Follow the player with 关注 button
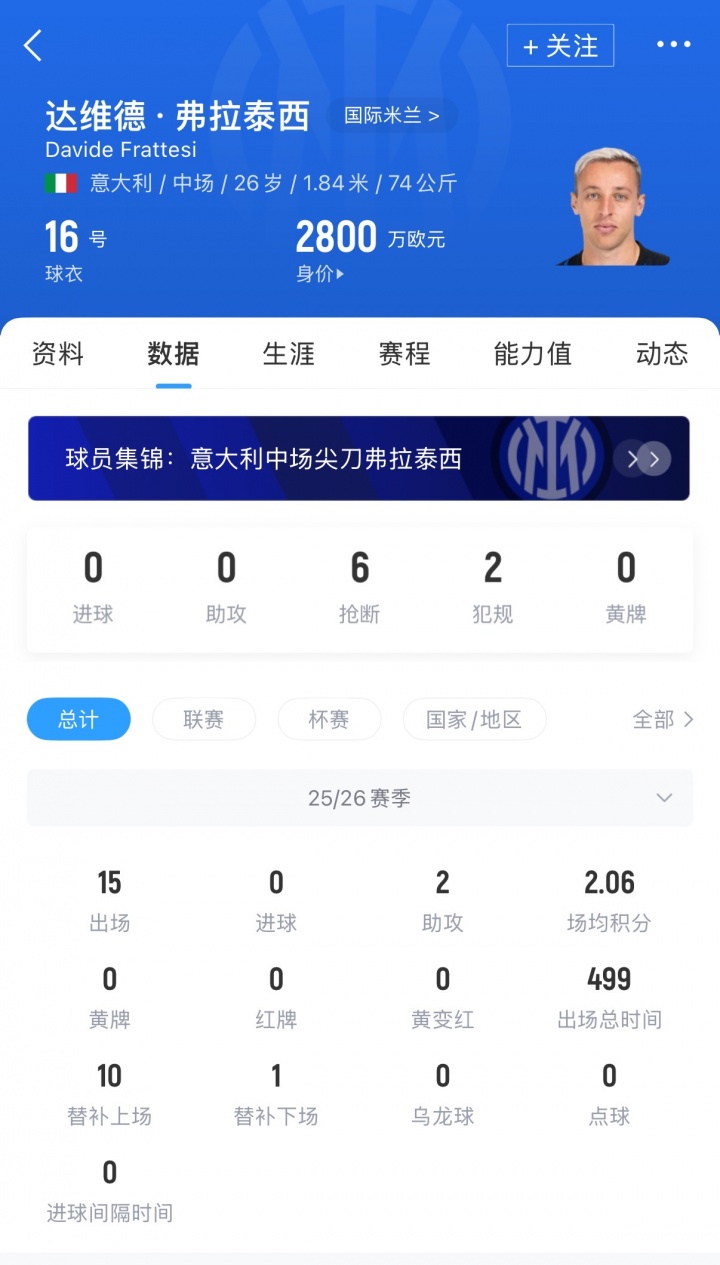Viewport: 720px width, 1265px height. coord(560,46)
